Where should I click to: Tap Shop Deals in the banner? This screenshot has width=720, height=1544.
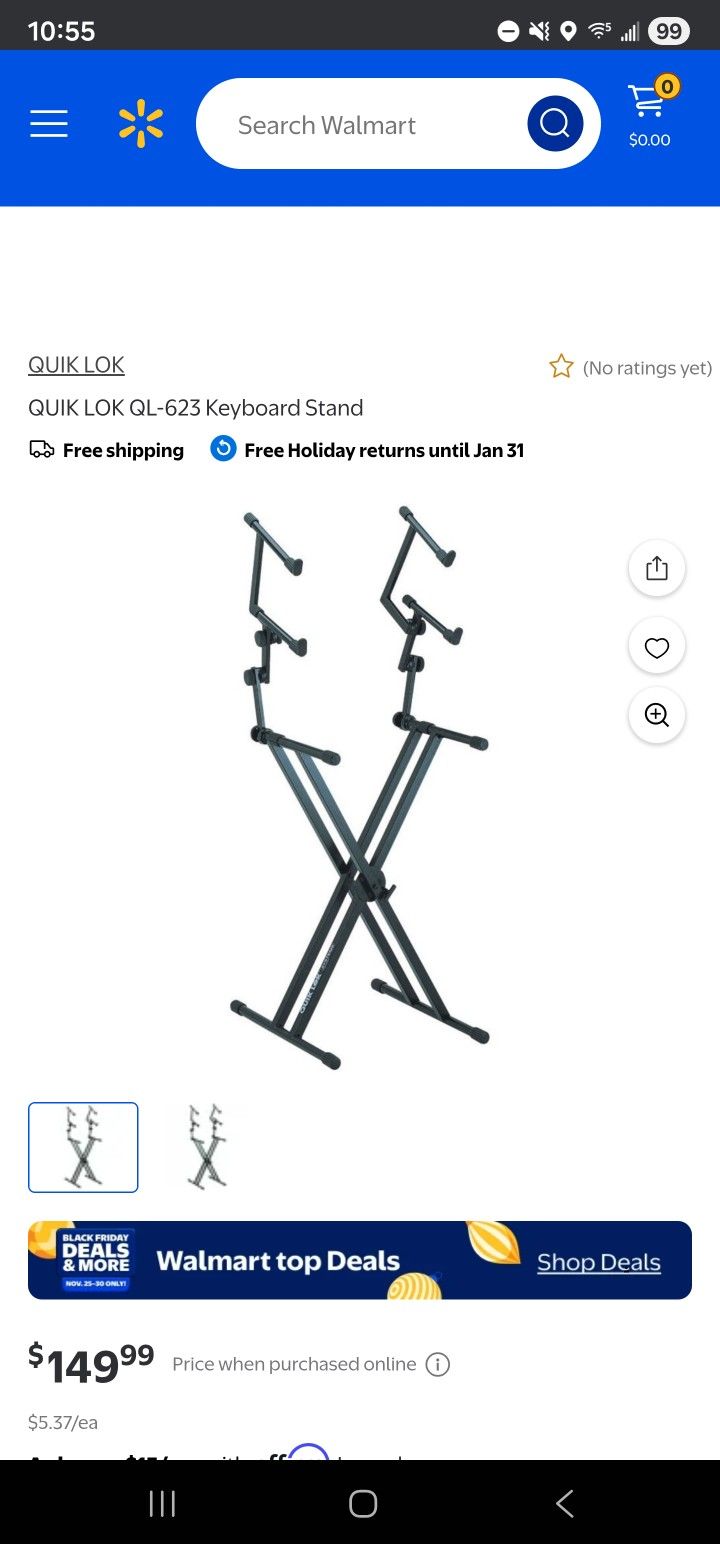[598, 1262]
